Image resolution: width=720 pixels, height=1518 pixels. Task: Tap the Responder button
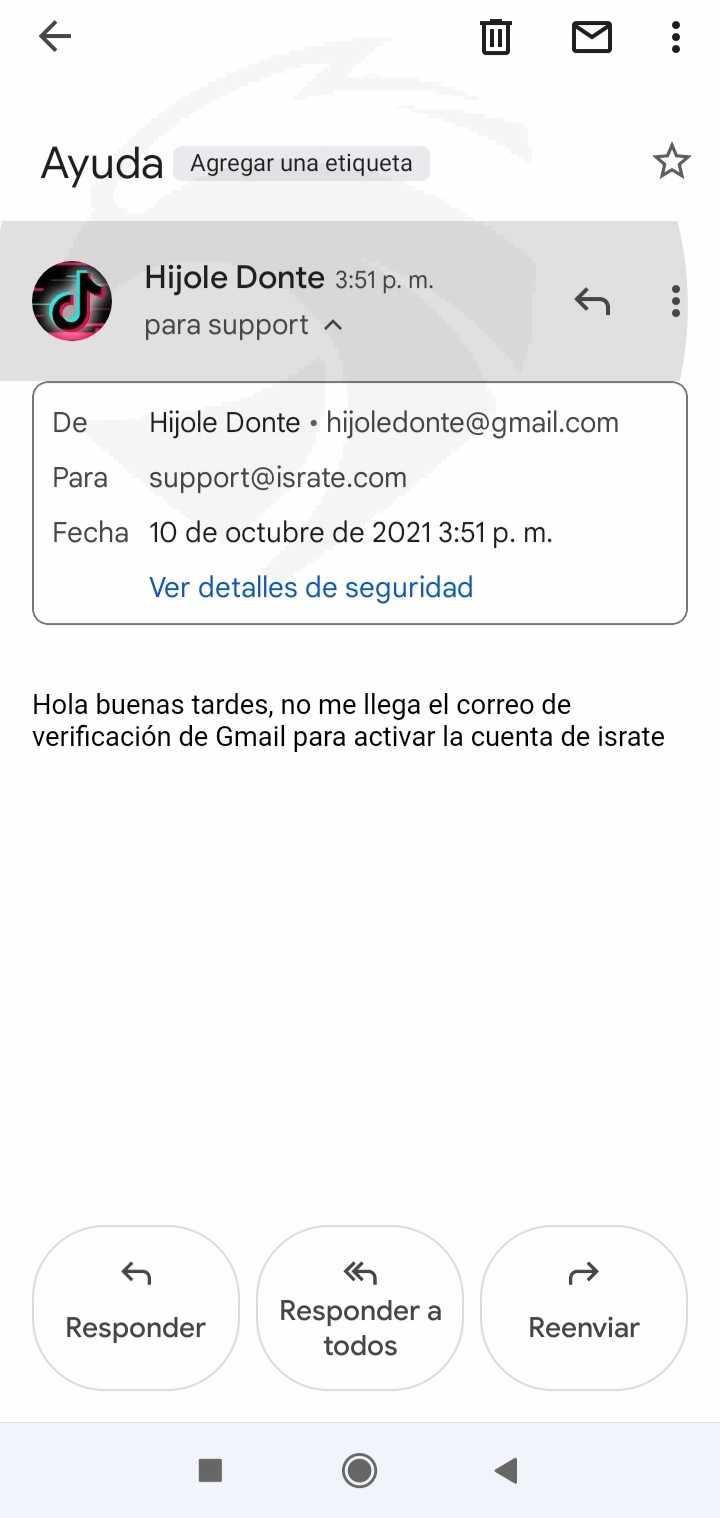click(136, 1308)
